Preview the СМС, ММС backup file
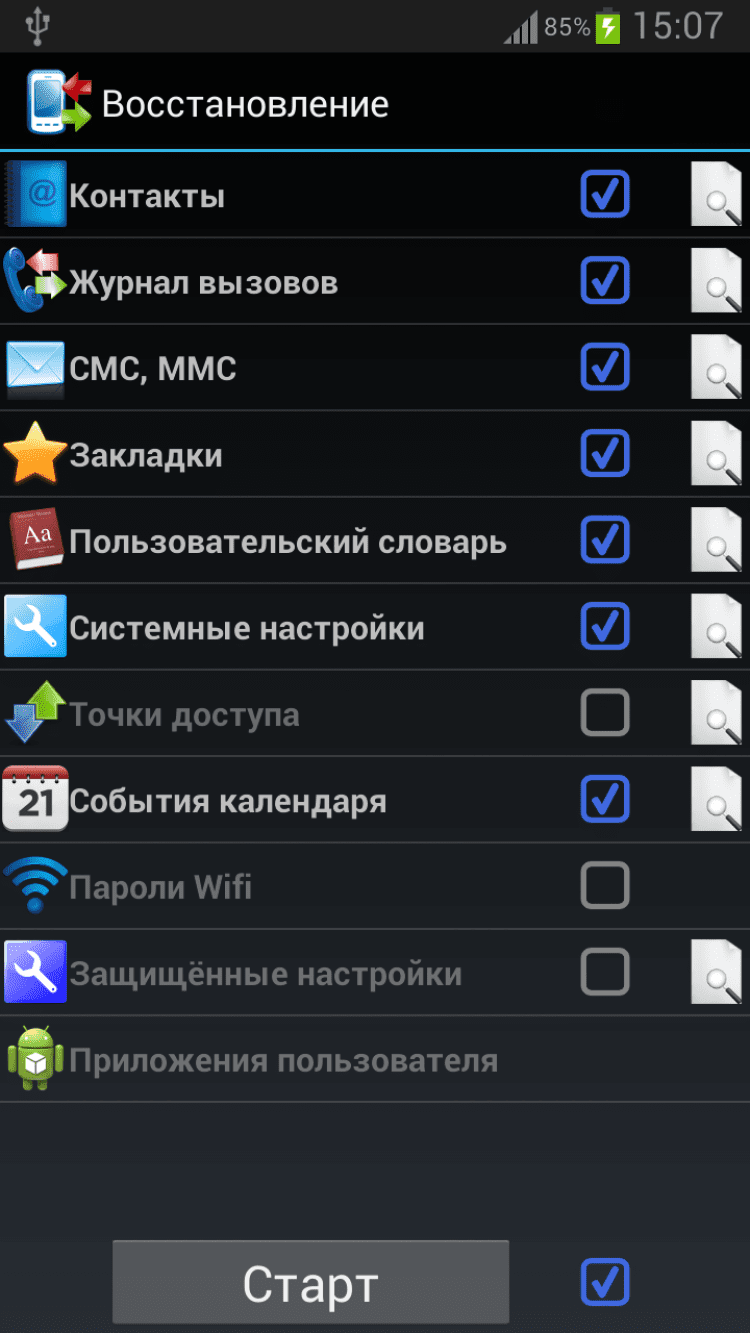750x1333 pixels. click(x=716, y=367)
